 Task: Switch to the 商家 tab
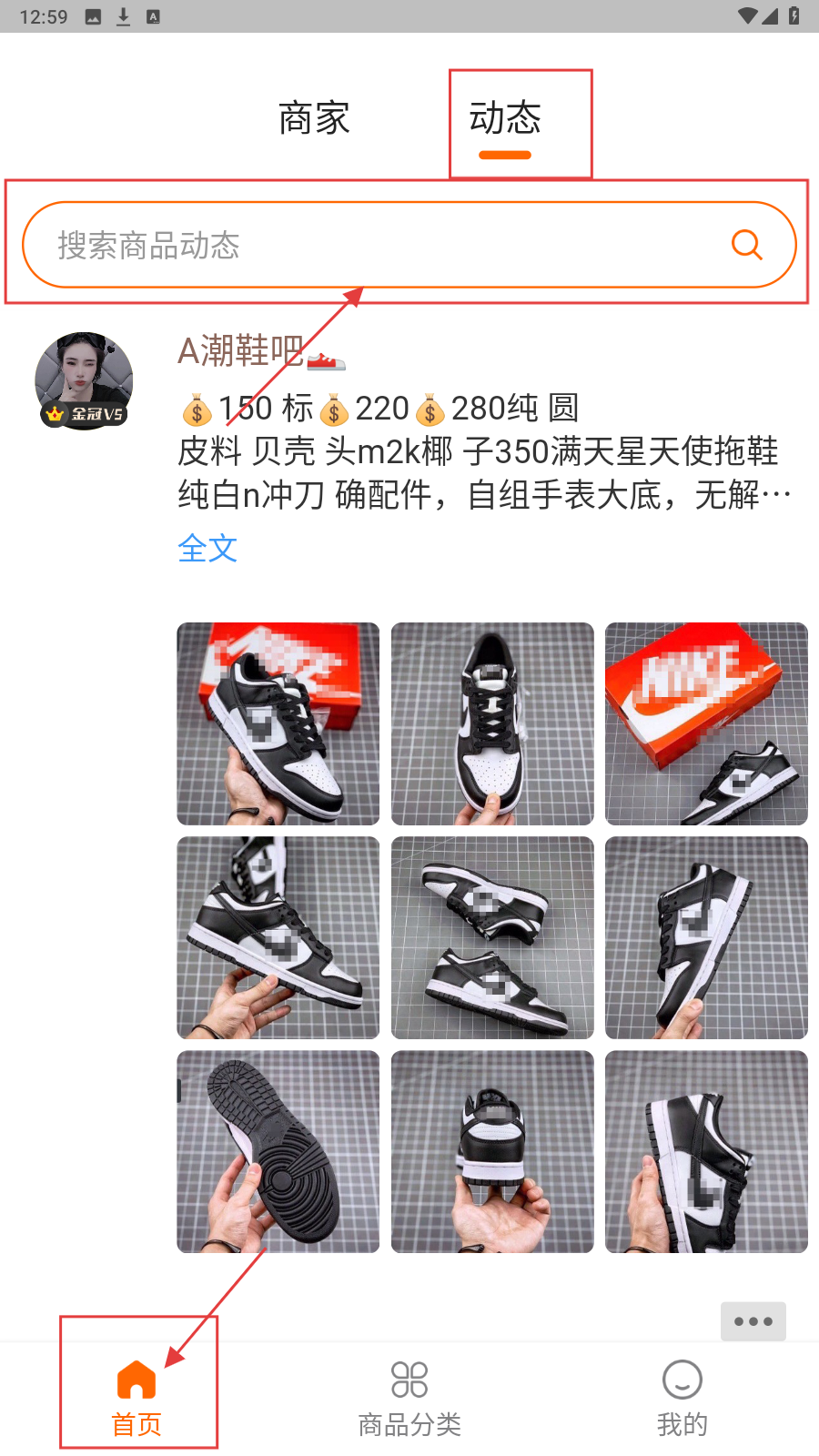click(314, 118)
